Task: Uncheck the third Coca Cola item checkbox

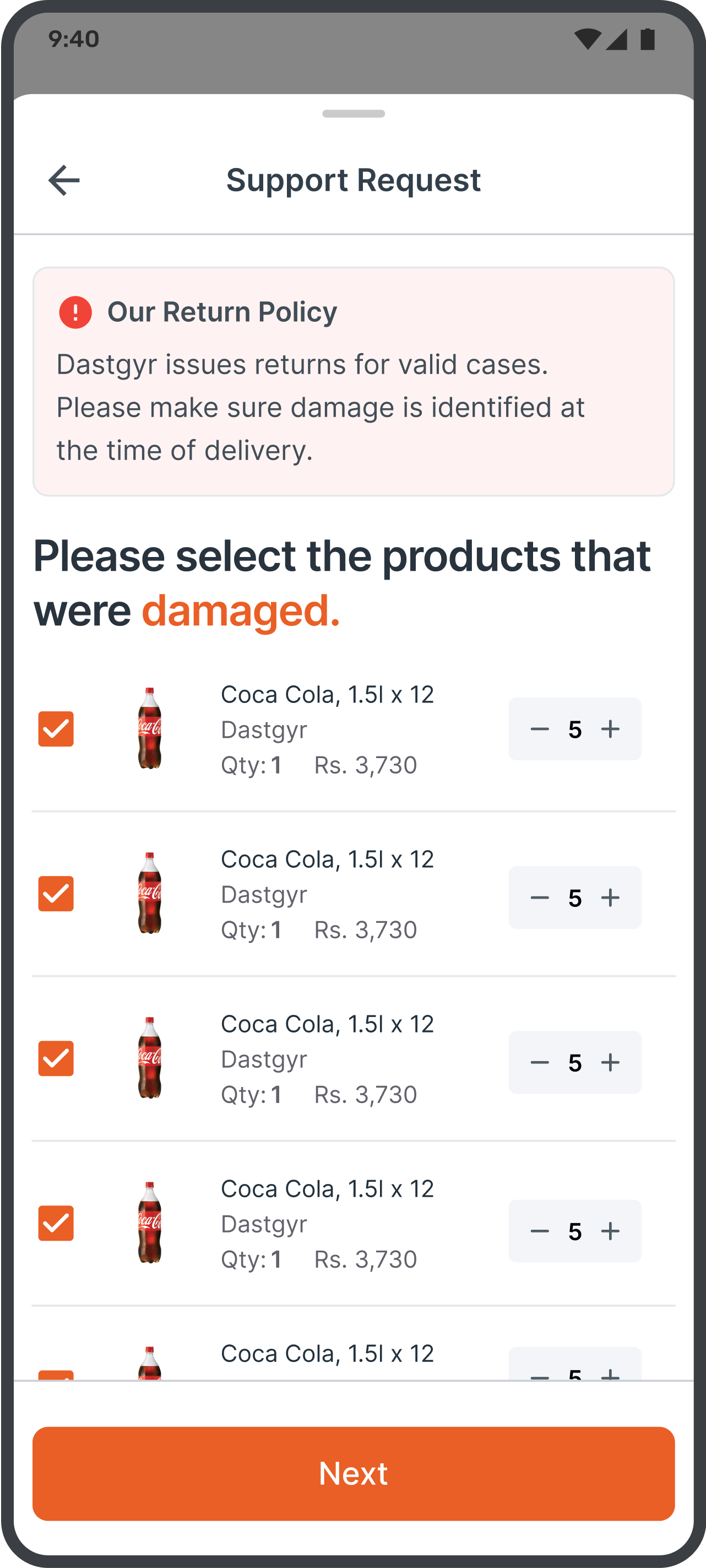Action: click(x=56, y=1058)
